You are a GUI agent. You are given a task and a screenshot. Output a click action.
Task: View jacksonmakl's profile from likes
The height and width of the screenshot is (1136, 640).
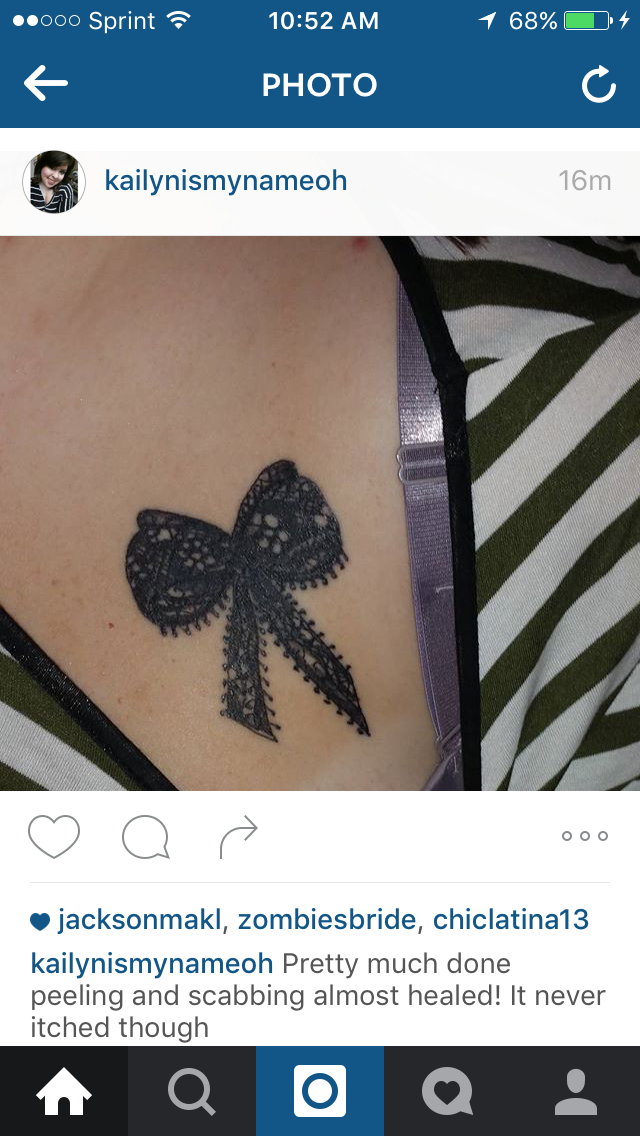138,921
